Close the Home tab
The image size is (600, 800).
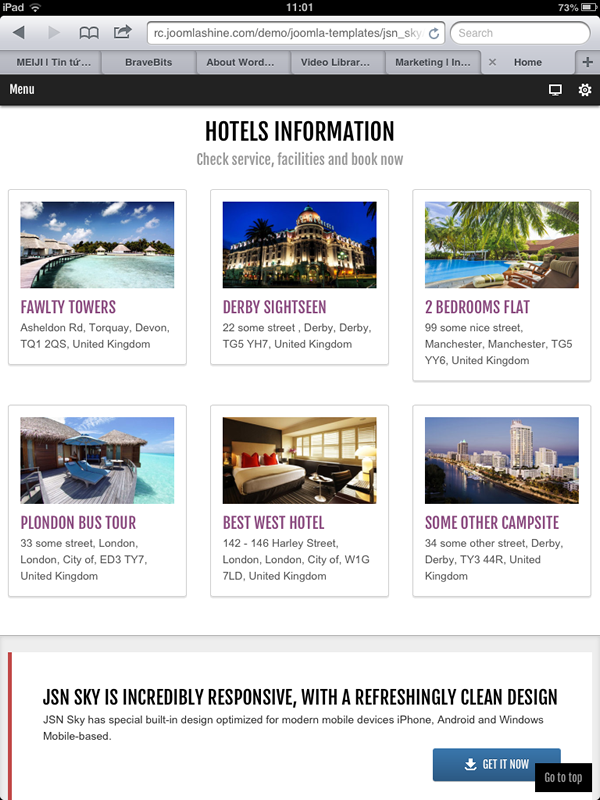coord(491,62)
